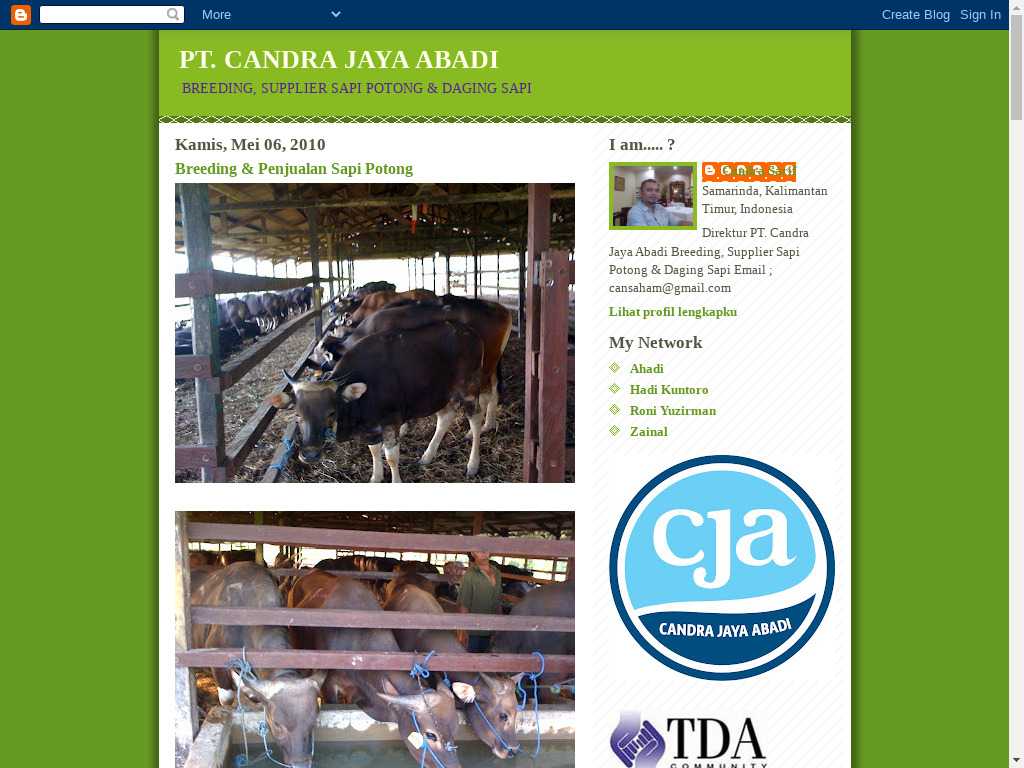Open Zainal in My Network
Viewport: 1024px width, 768px height.
tap(648, 432)
